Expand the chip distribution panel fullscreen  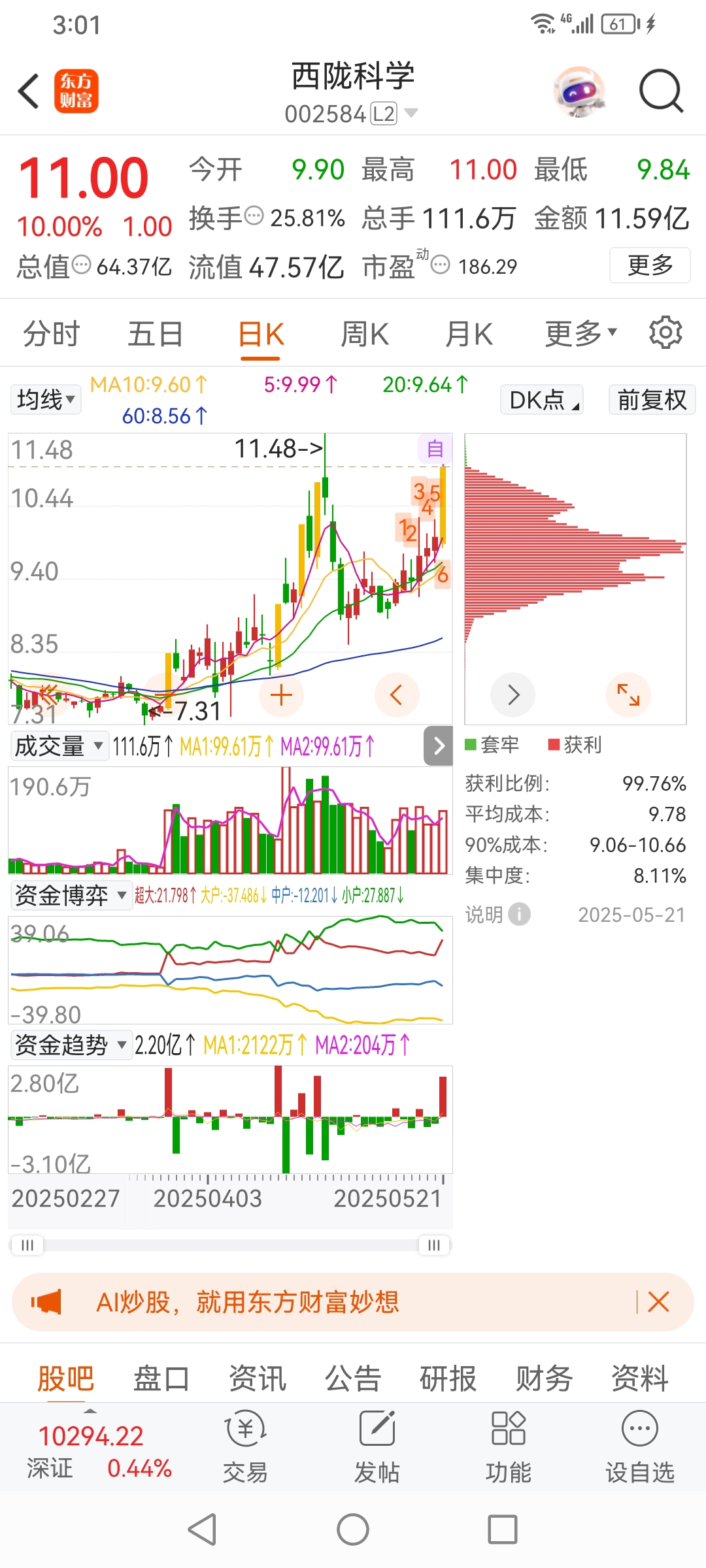628,694
